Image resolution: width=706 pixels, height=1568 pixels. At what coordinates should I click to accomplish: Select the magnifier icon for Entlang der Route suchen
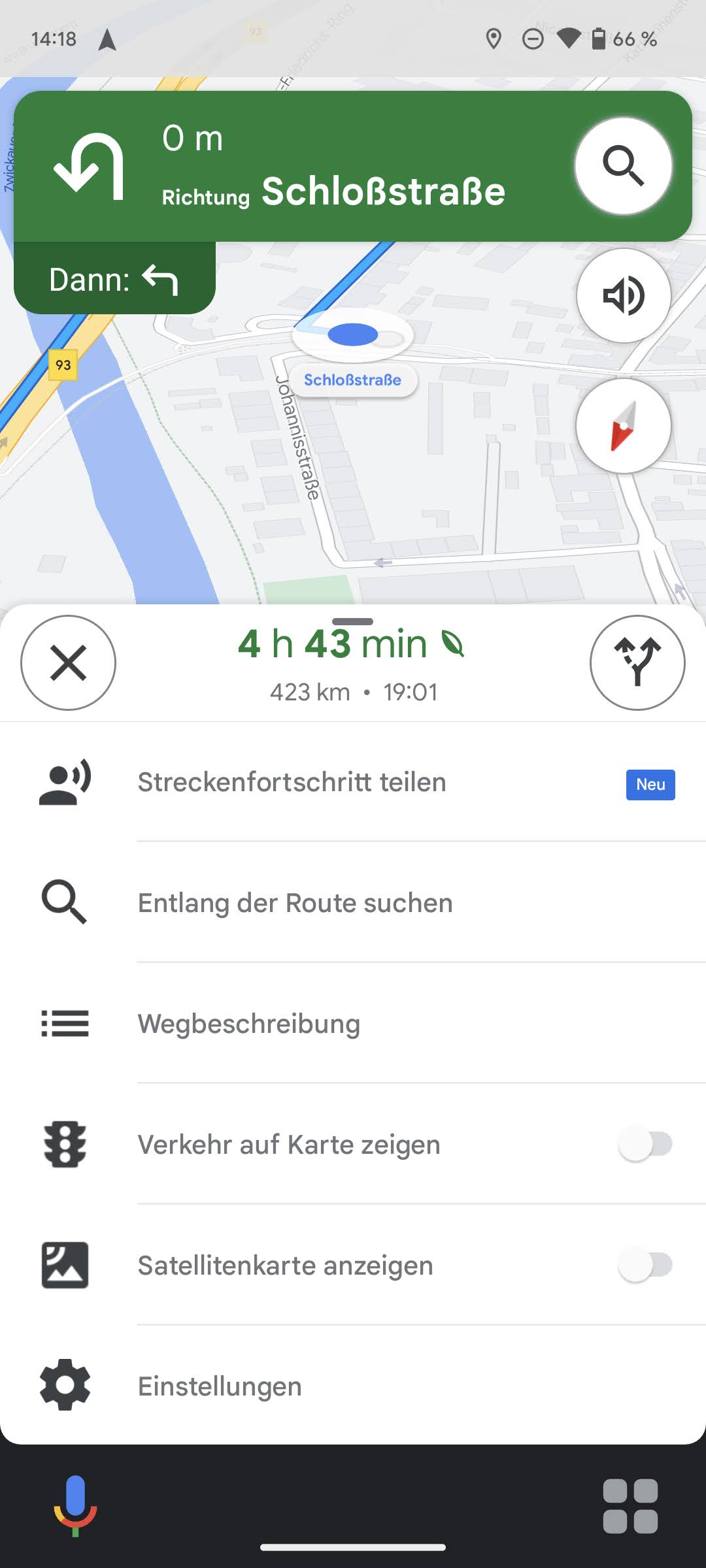tap(64, 902)
